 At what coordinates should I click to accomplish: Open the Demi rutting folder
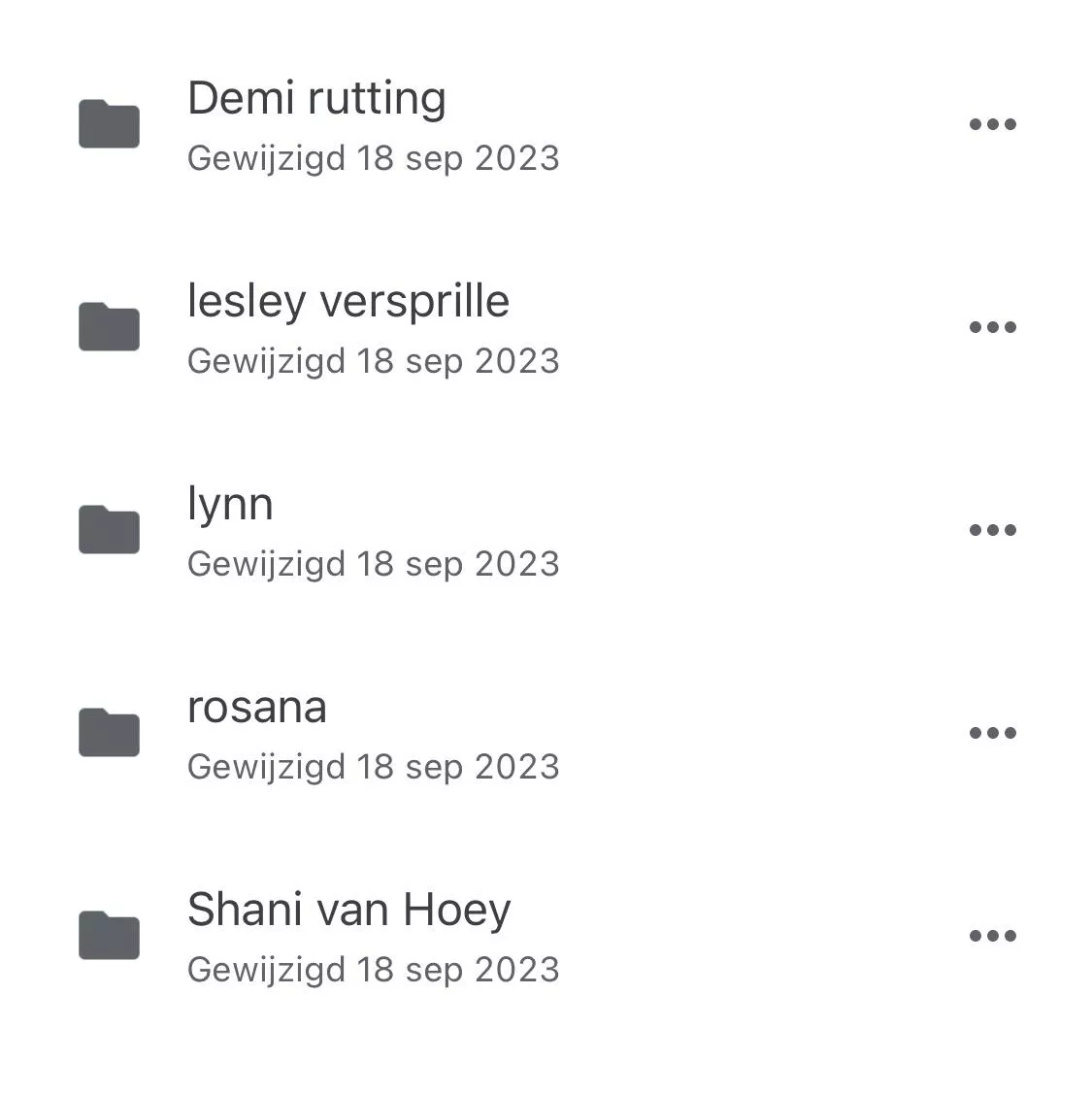pyautogui.click(x=316, y=99)
